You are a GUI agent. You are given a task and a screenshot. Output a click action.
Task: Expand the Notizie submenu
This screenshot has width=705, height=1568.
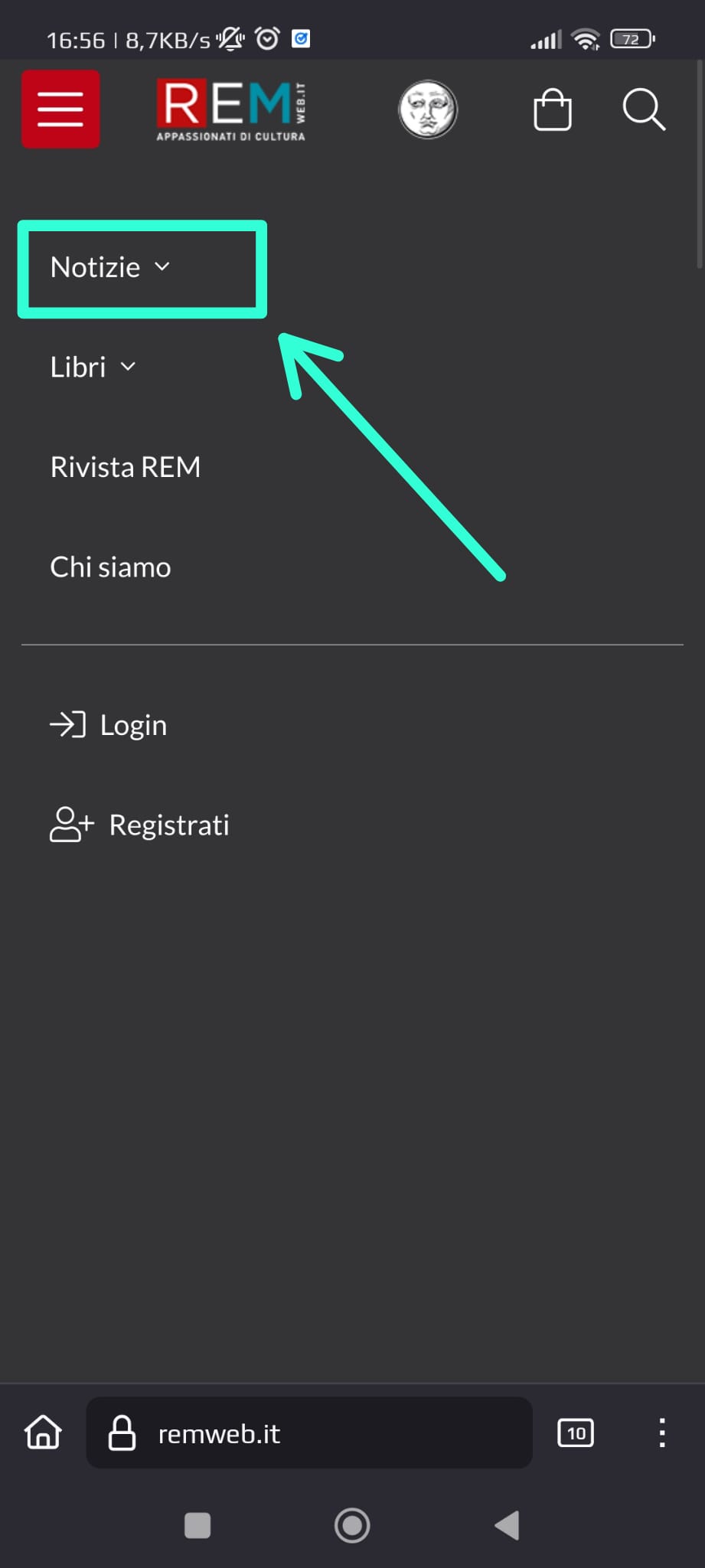[110, 267]
